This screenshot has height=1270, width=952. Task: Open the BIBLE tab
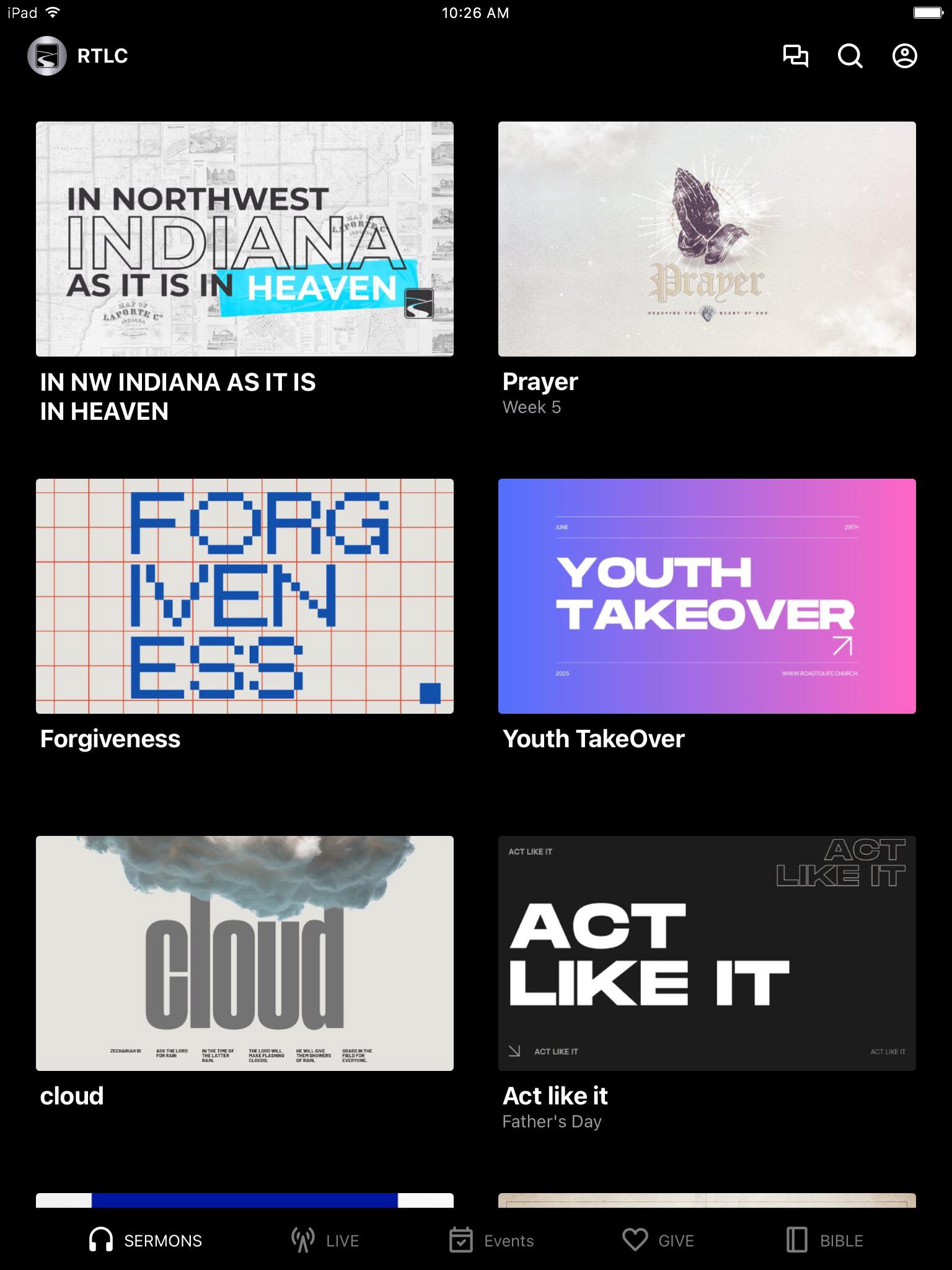pos(824,1240)
